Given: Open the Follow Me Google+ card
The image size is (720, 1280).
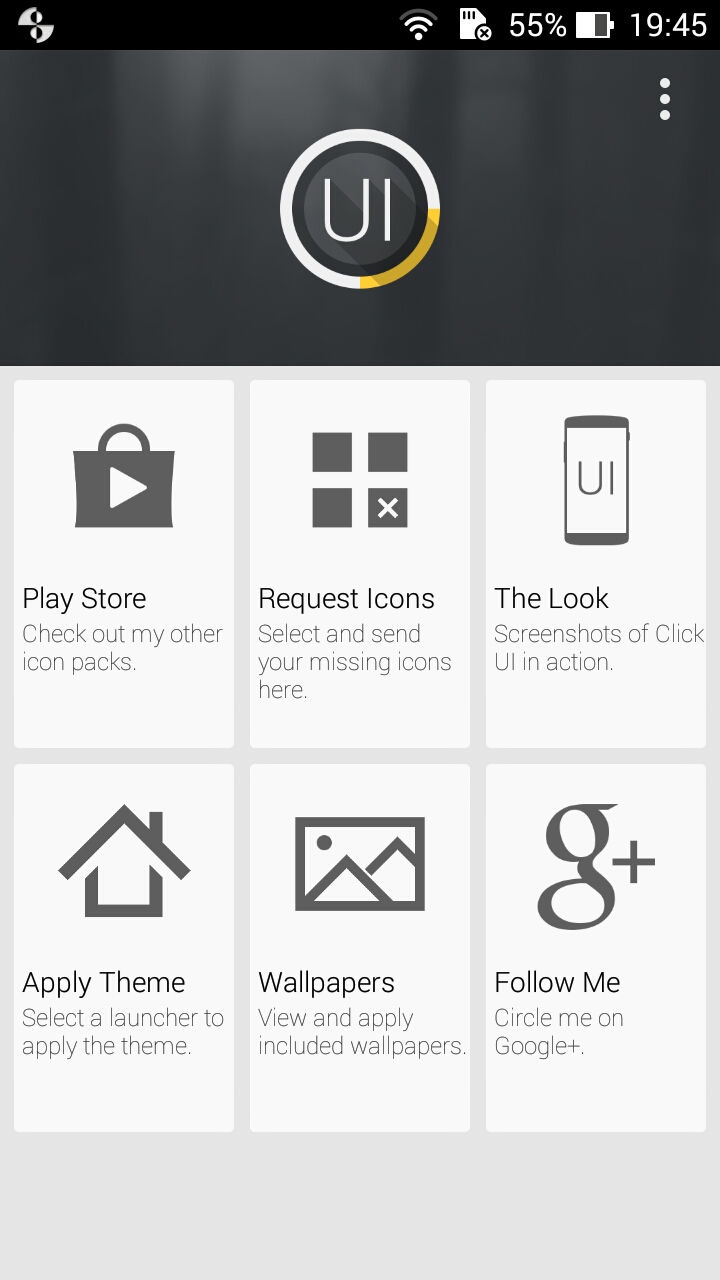Looking at the screenshot, I should coord(596,948).
